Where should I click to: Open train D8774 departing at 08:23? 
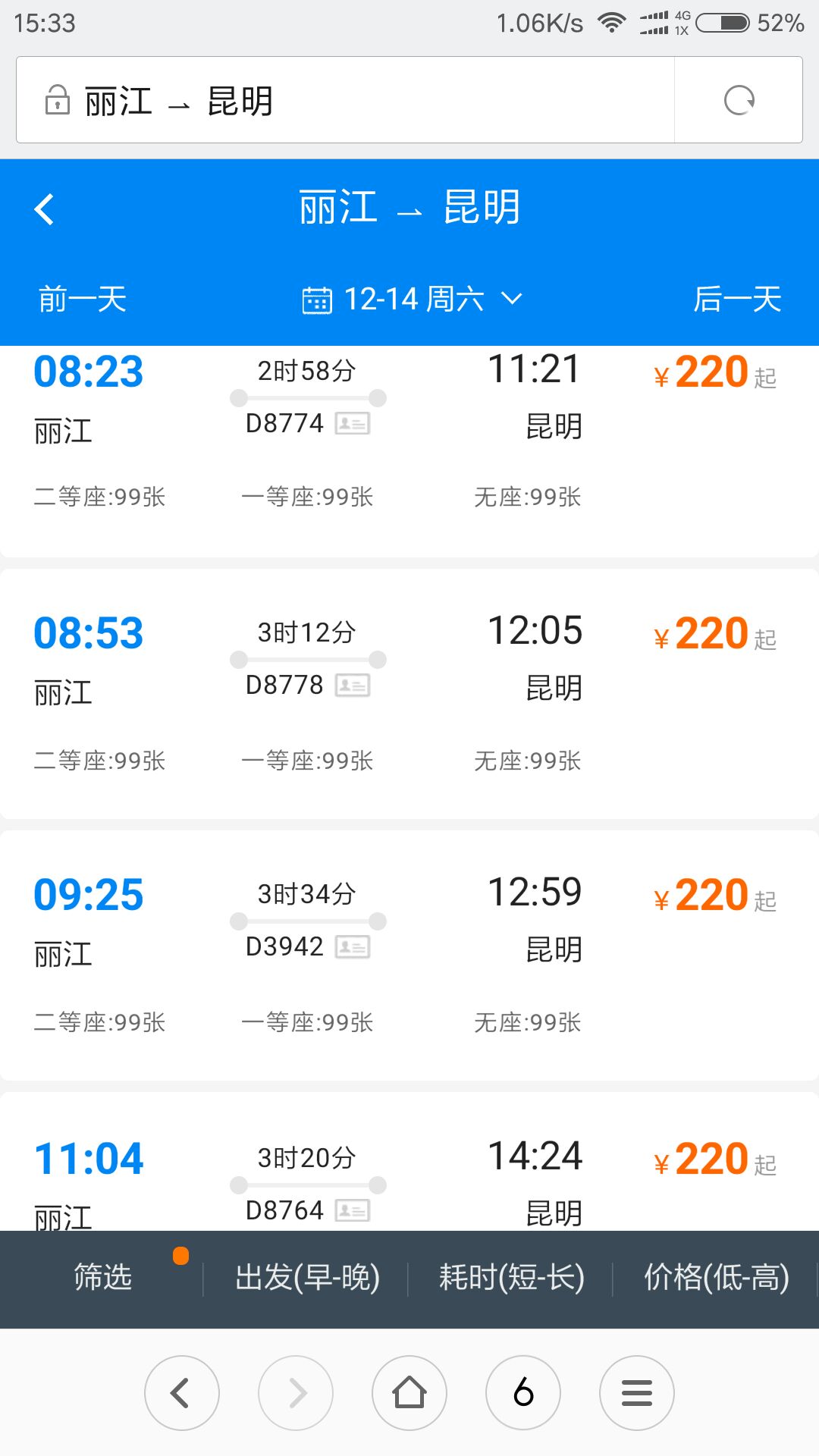pyautogui.click(x=409, y=452)
